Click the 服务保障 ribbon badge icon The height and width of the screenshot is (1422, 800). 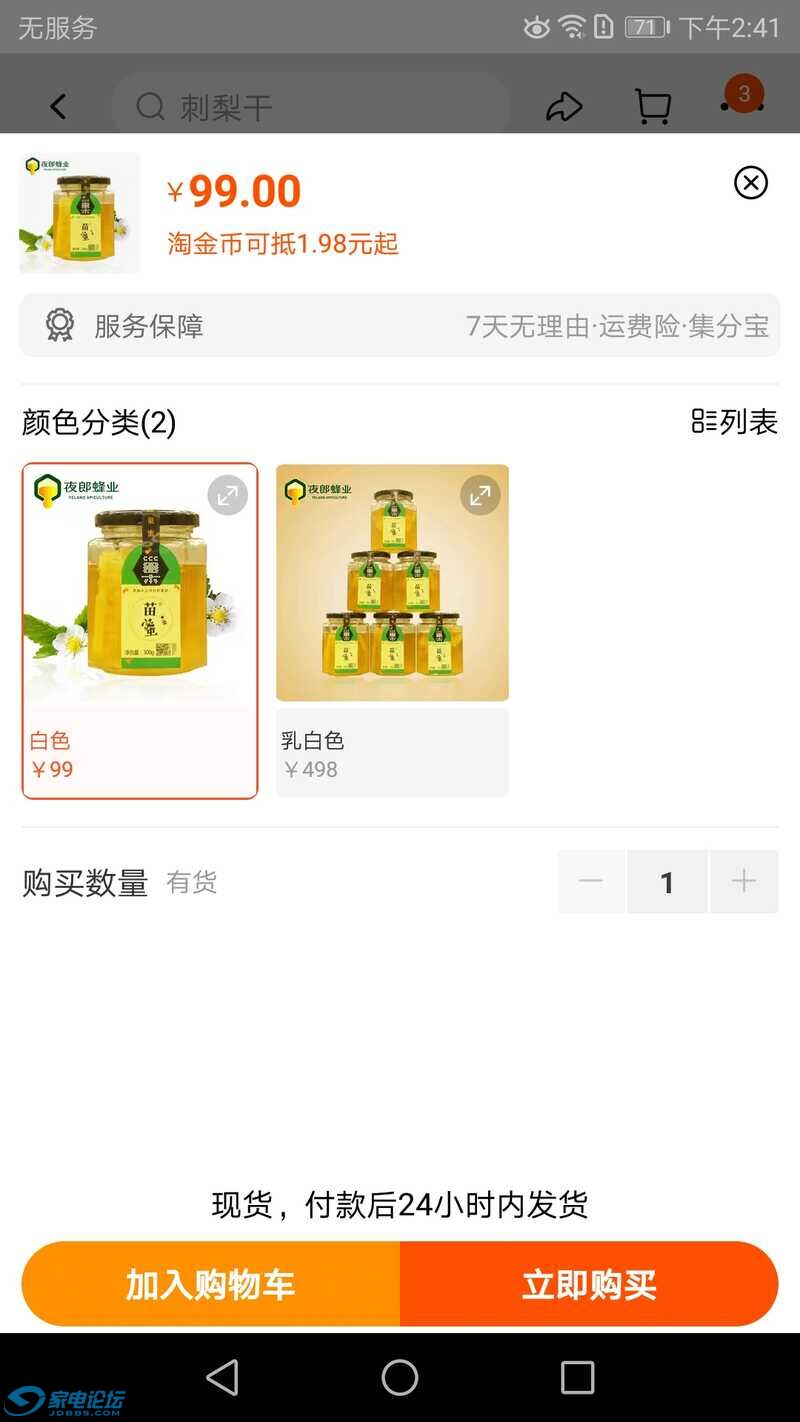pyautogui.click(x=58, y=326)
